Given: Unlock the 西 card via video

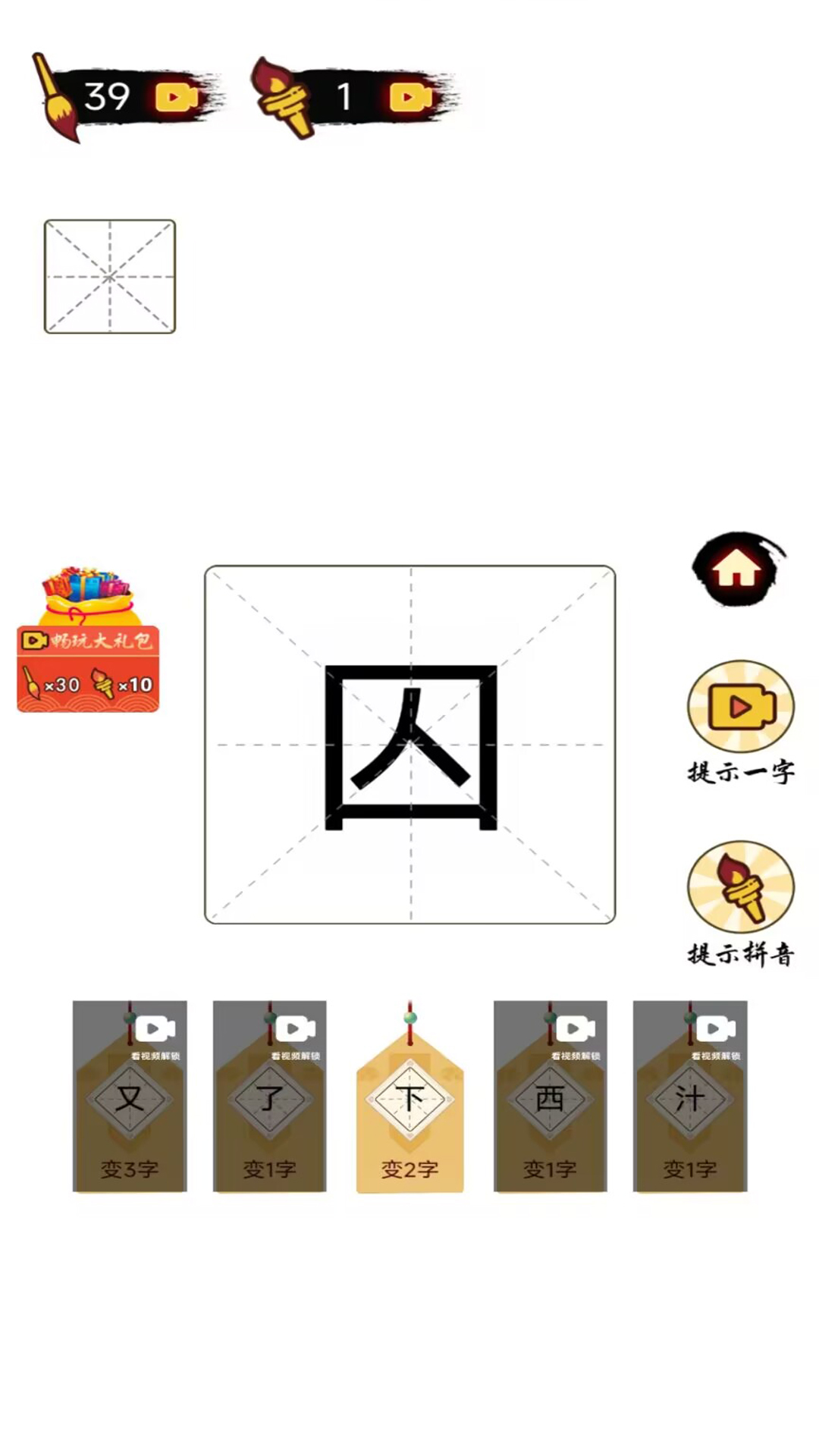Looking at the screenshot, I should point(550,1097).
